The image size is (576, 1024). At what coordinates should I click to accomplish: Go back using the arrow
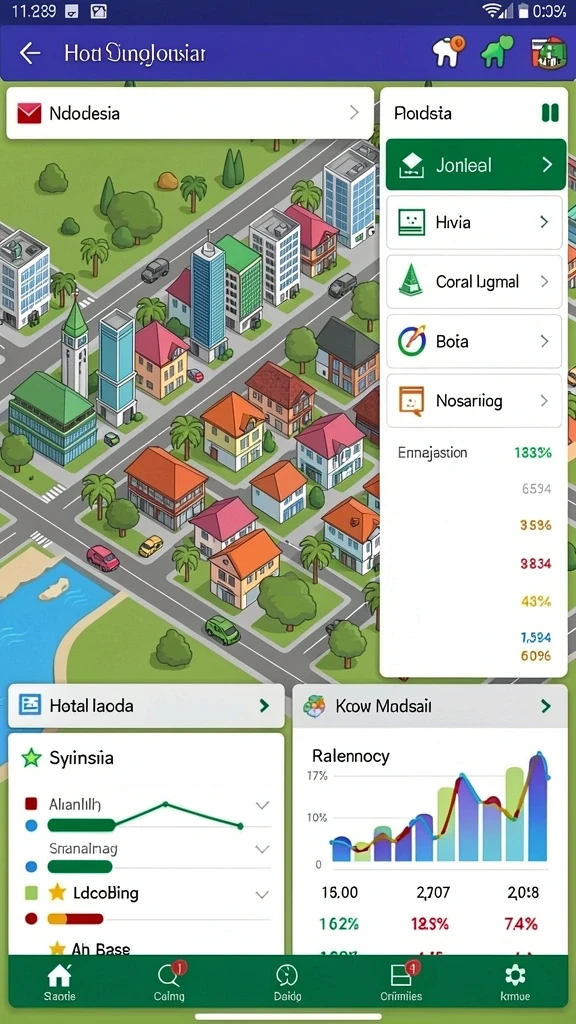coord(30,53)
